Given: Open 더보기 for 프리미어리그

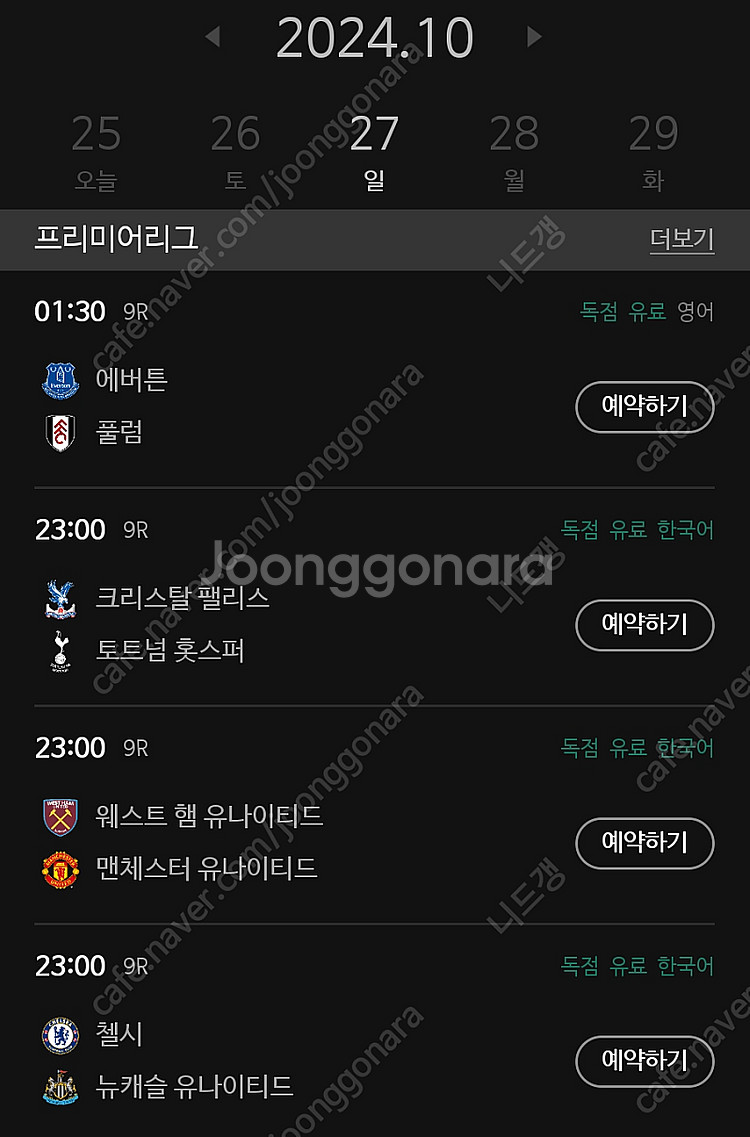Looking at the screenshot, I should click(x=681, y=239).
